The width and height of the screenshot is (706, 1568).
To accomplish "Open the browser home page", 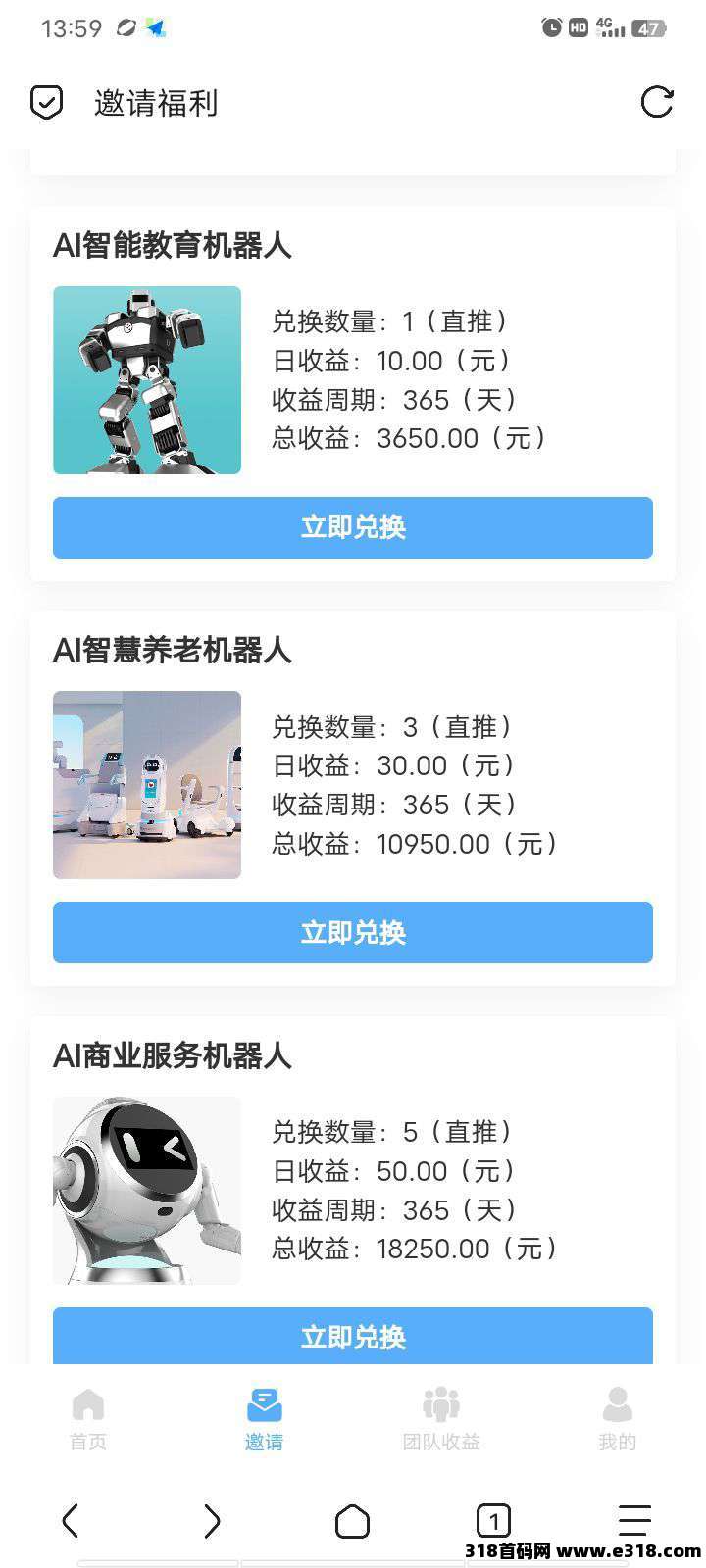I will tap(352, 1522).
